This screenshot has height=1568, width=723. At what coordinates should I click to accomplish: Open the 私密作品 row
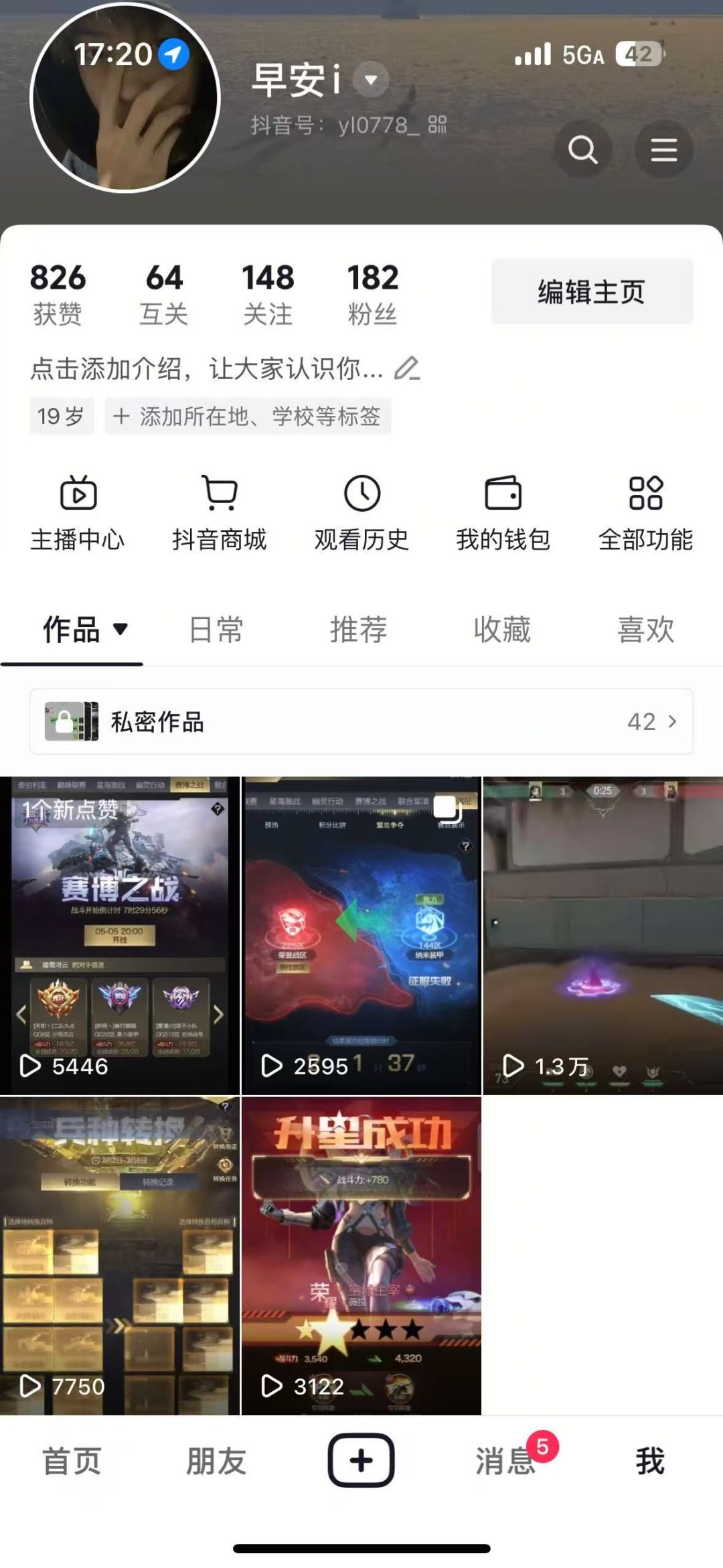click(x=361, y=721)
